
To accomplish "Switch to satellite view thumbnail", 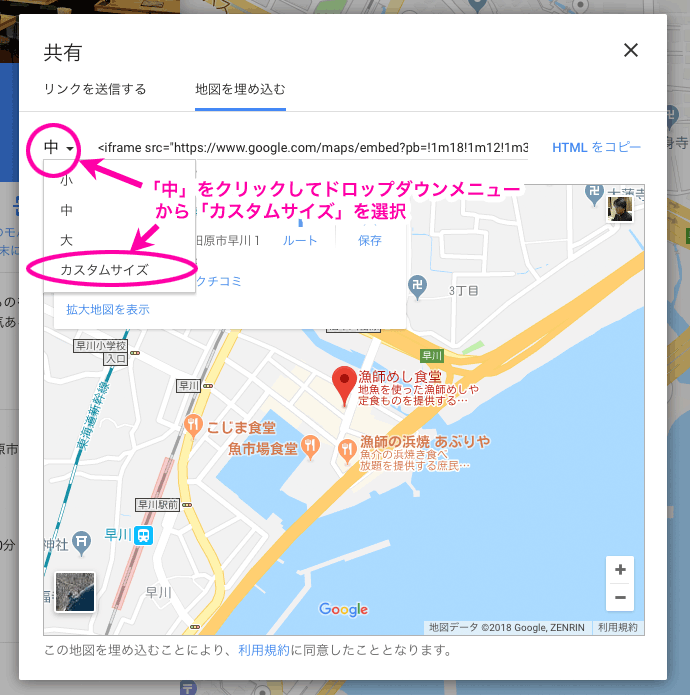I will [75, 592].
